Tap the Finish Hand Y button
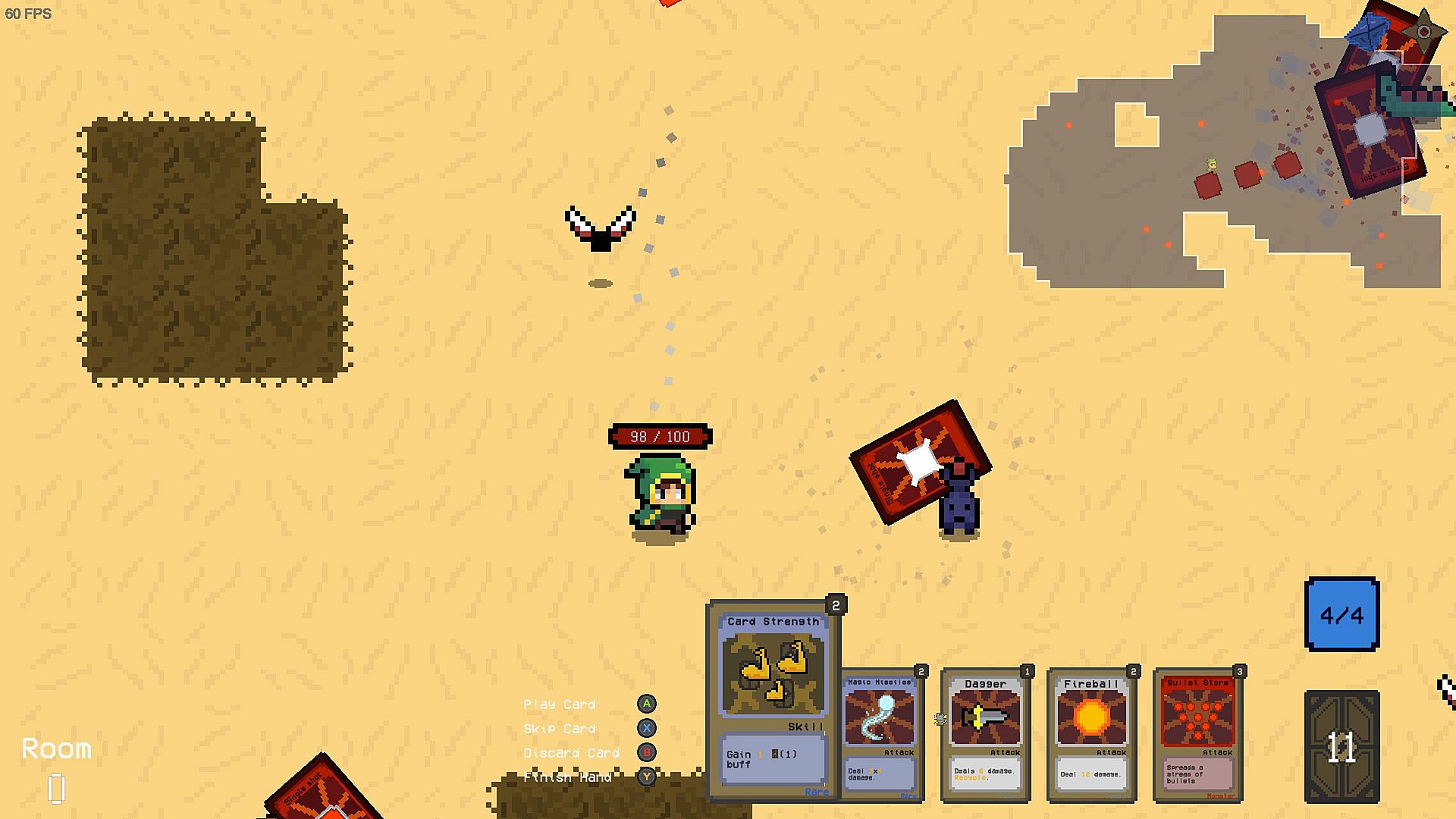The width and height of the screenshot is (1456, 819). point(646,777)
